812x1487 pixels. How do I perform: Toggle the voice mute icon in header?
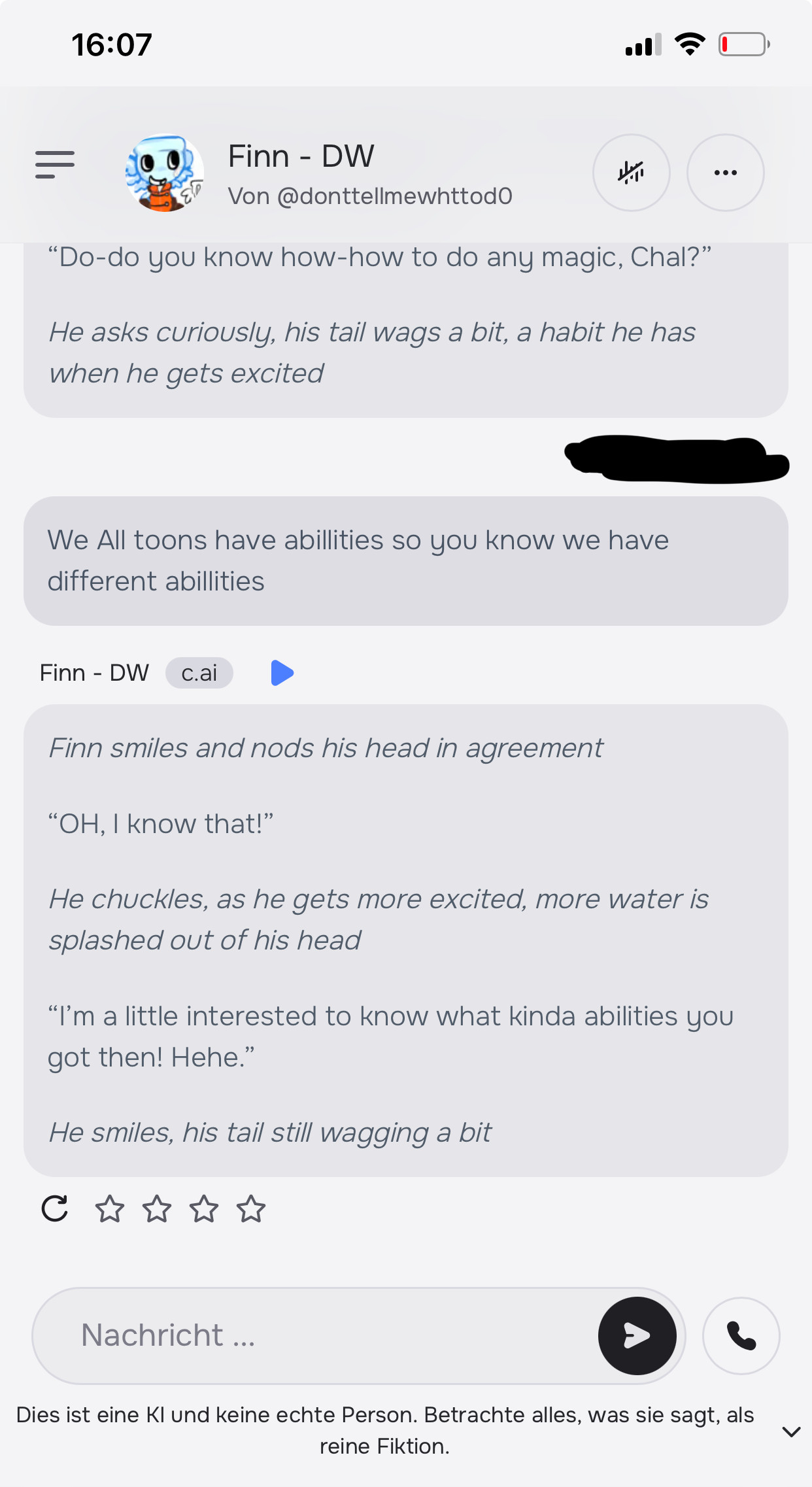pyautogui.click(x=631, y=173)
